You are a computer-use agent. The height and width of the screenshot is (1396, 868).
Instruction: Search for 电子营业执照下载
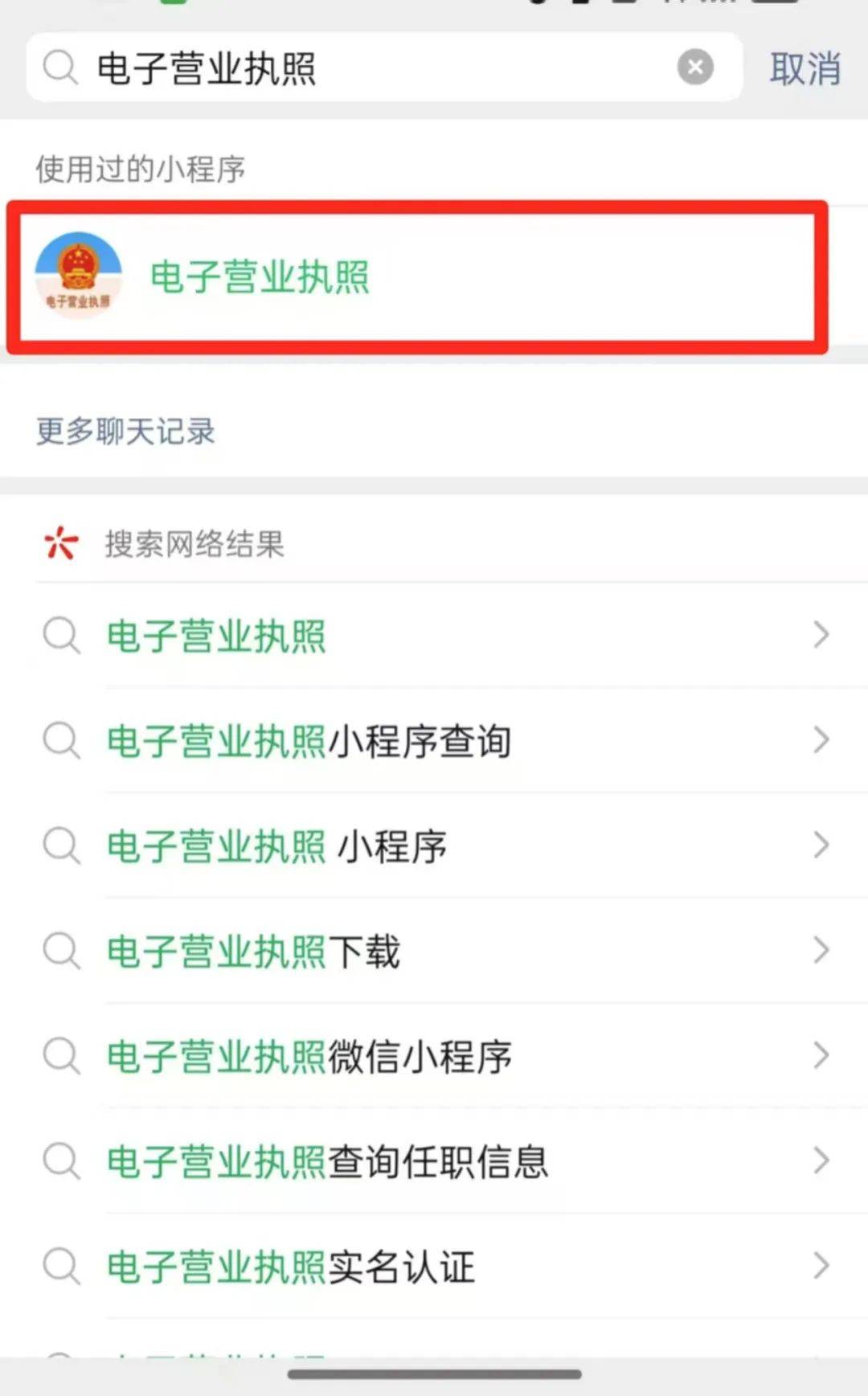coord(434,951)
